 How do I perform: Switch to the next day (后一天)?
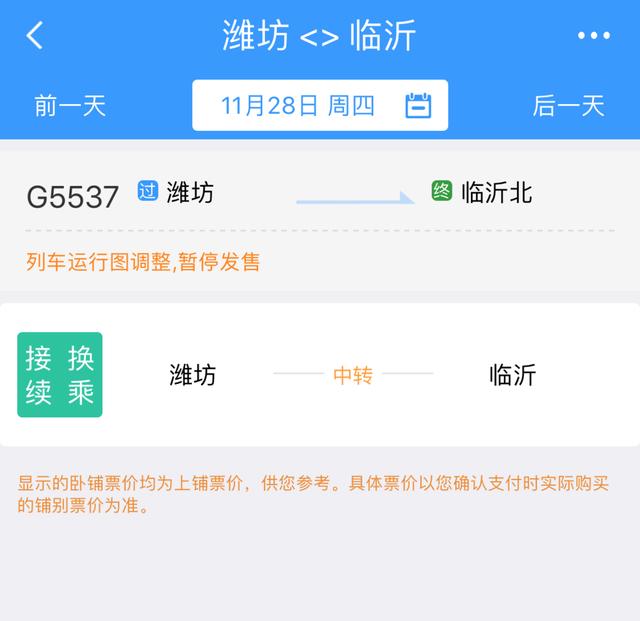[x=568, y=106]
